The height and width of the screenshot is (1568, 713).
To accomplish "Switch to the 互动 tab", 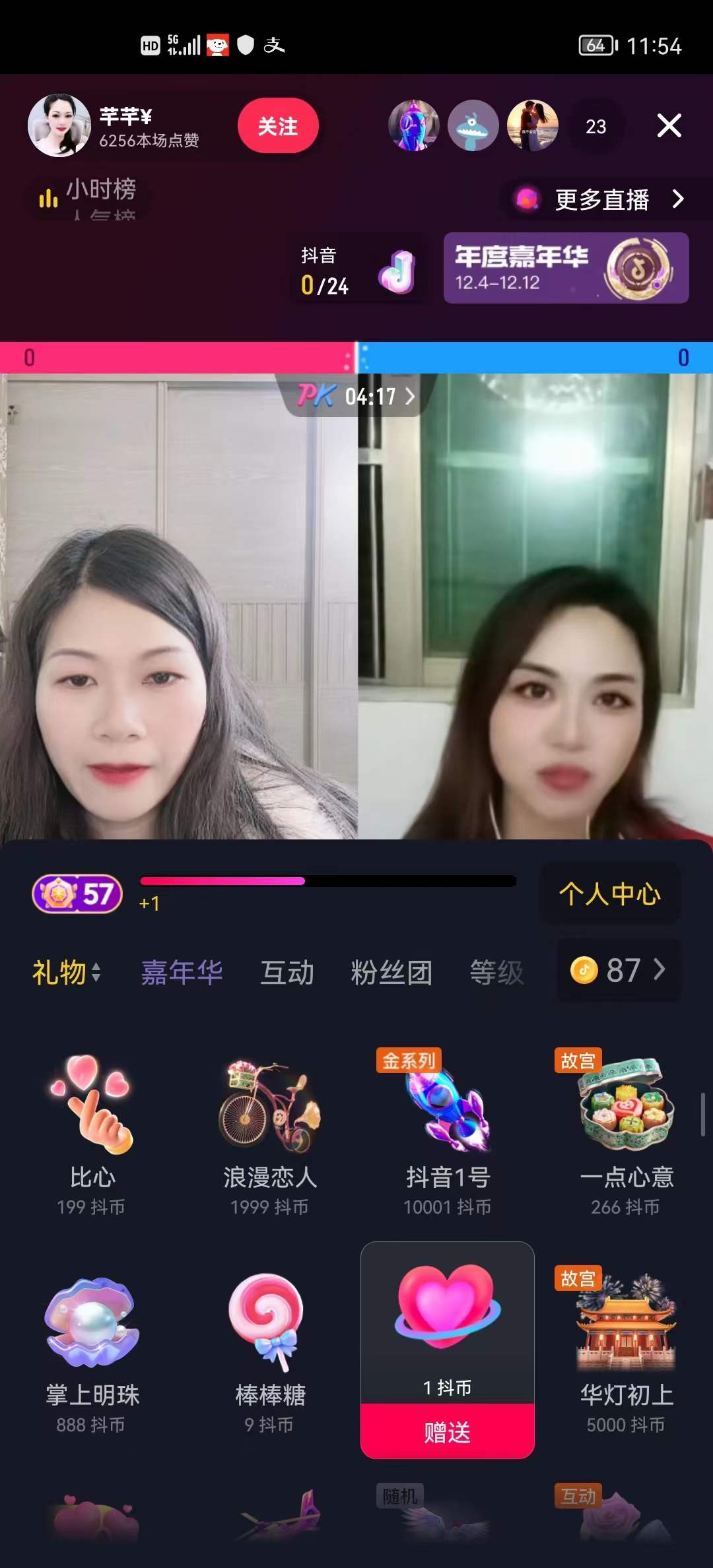I will point(287,973).
